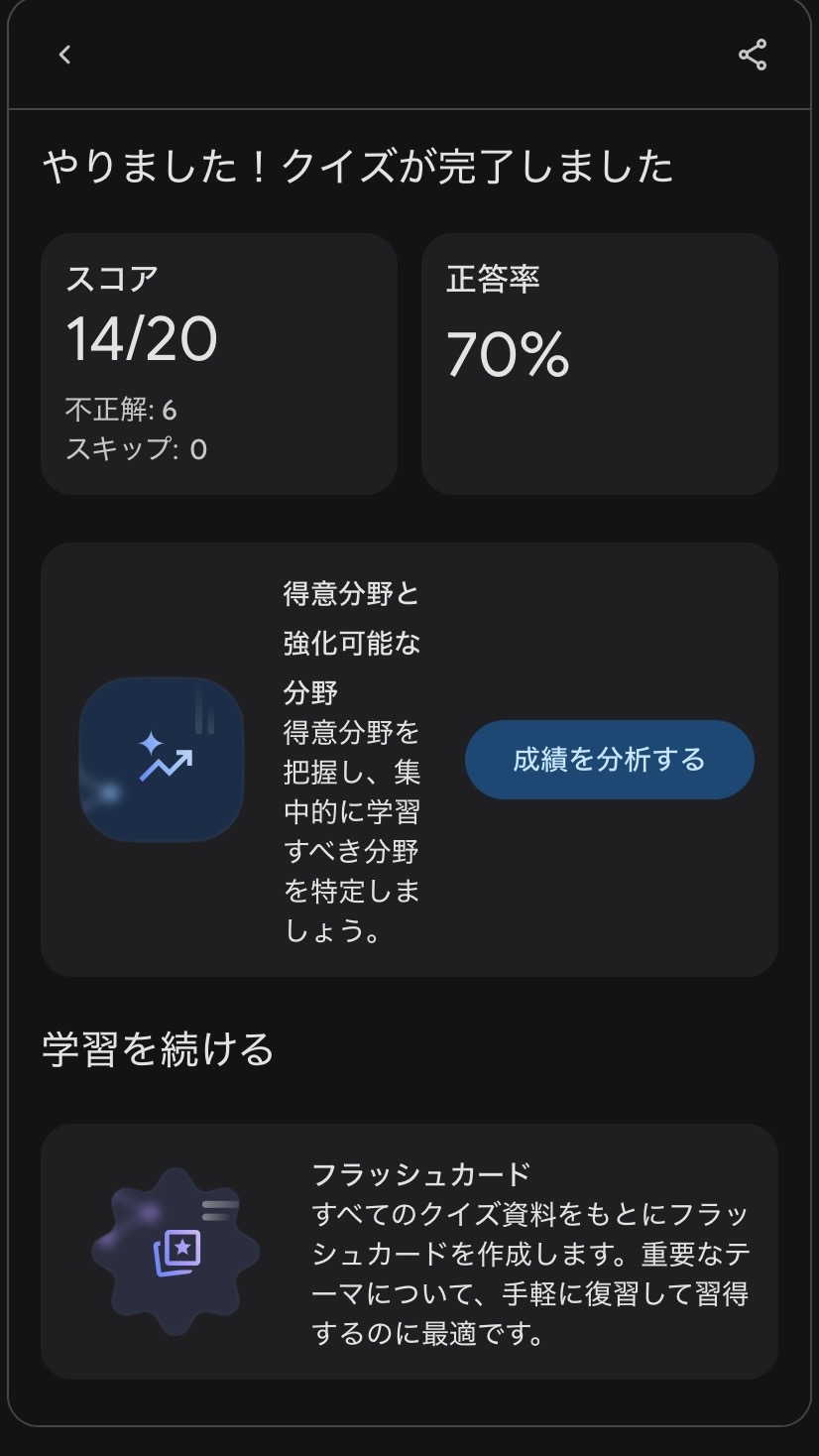Click the performance analysis sparkle chart icon
Image resolution: width=819 pixels, height=1456 pixels.
point(161,760)
